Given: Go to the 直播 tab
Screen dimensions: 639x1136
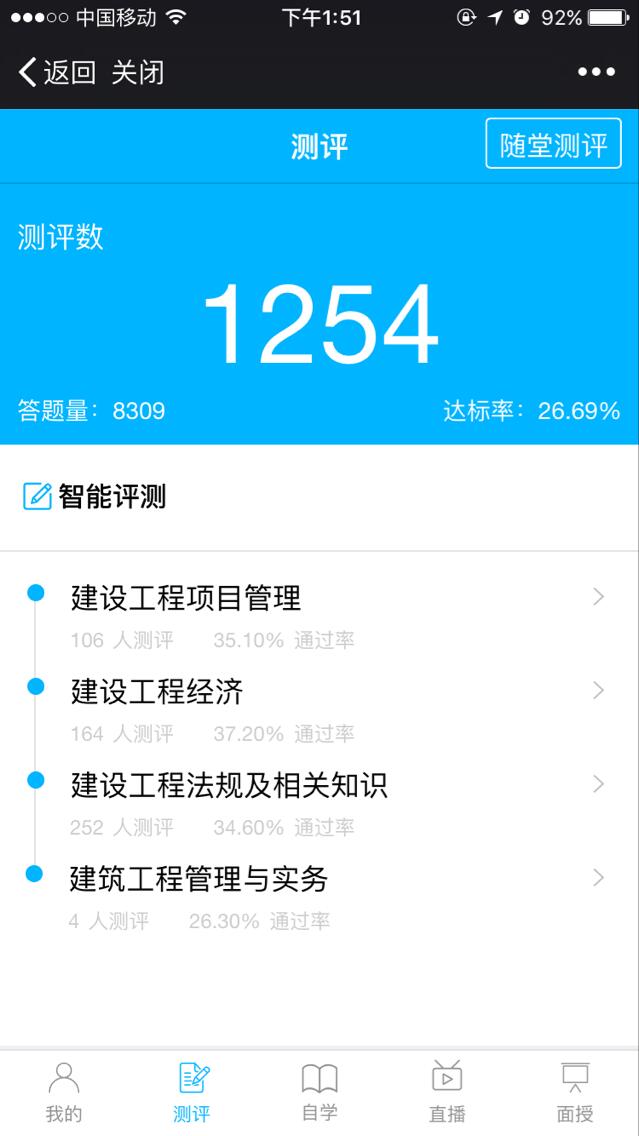Looking at the screenshot, I should point(447,1092).
